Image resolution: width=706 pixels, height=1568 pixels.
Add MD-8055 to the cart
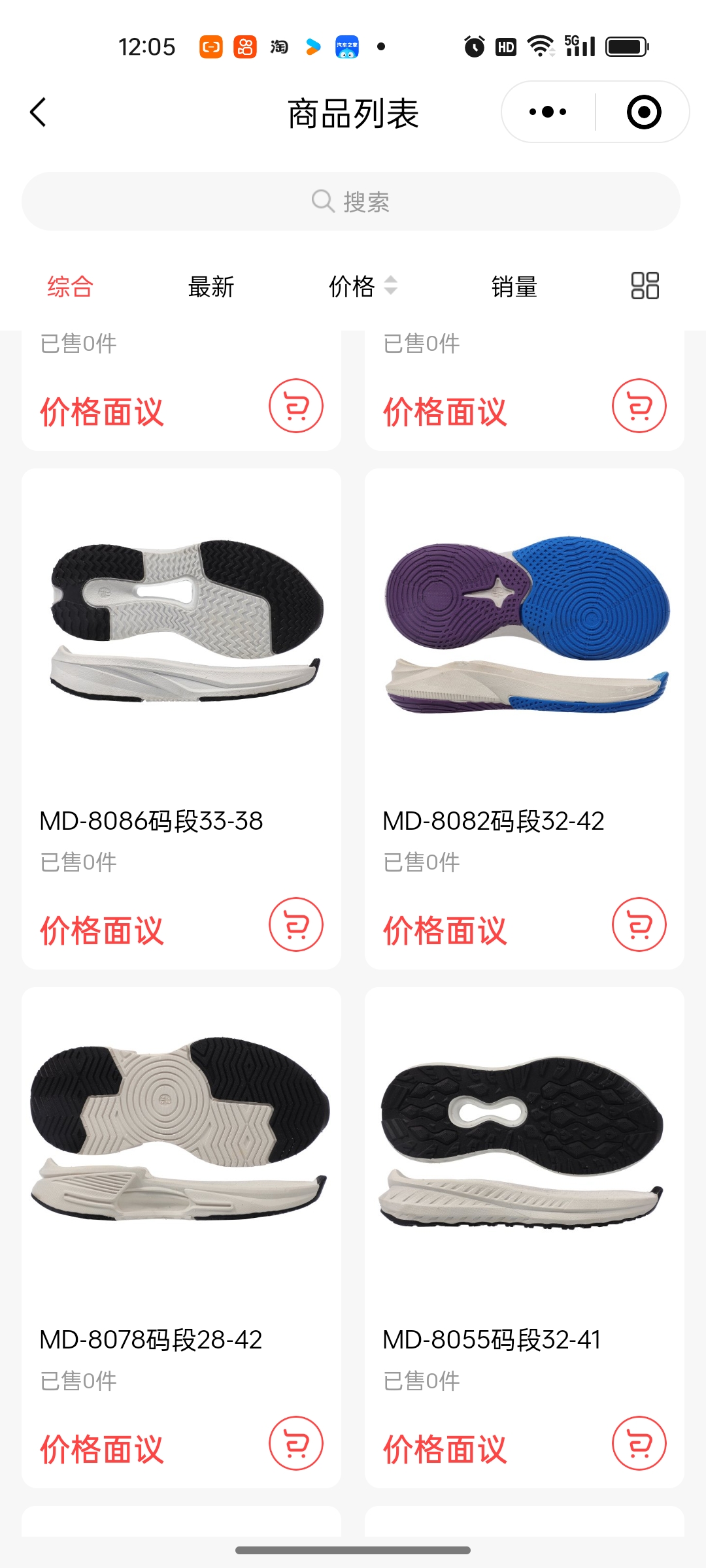click(639, 1443)
